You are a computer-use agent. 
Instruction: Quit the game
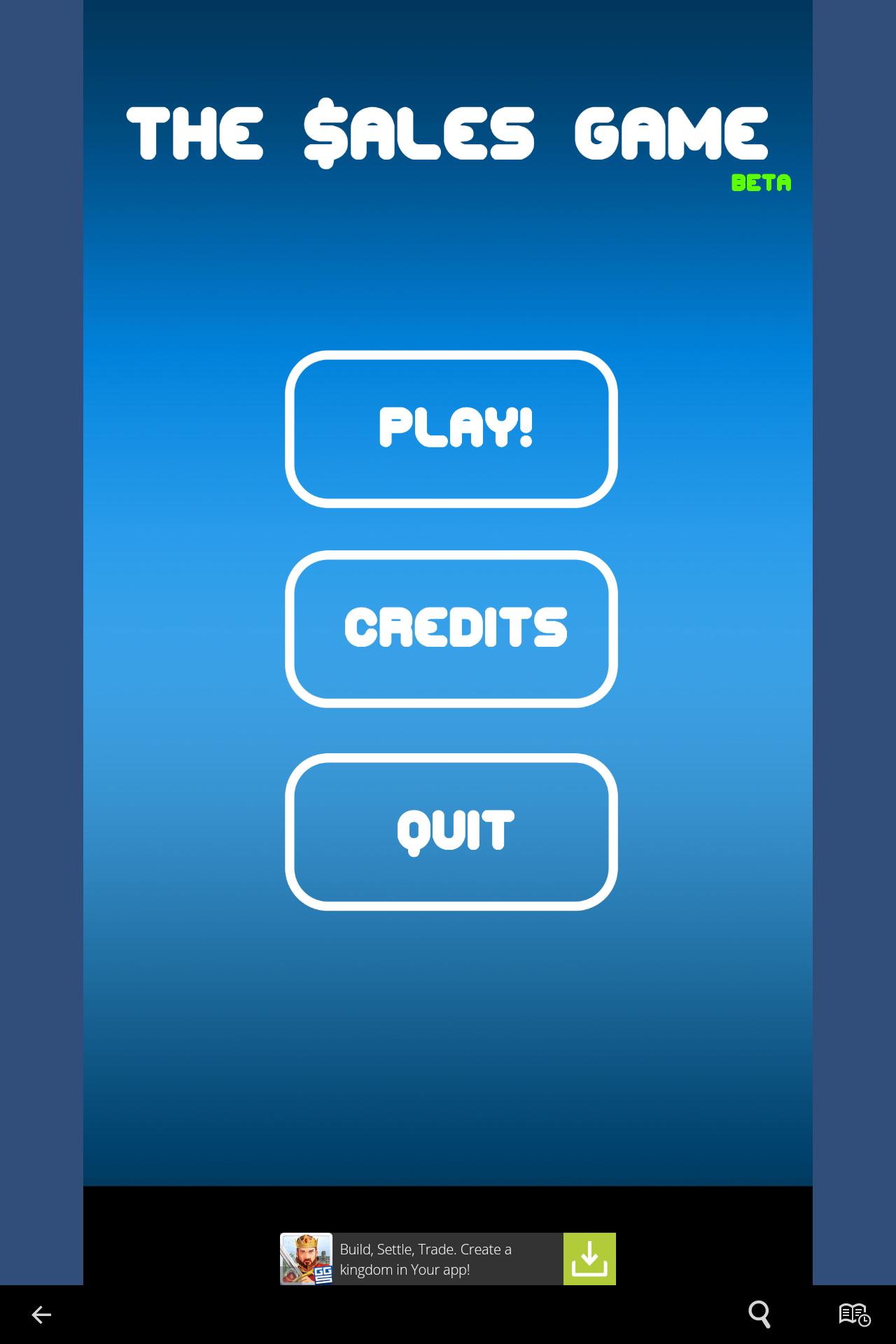click(451, 832)
